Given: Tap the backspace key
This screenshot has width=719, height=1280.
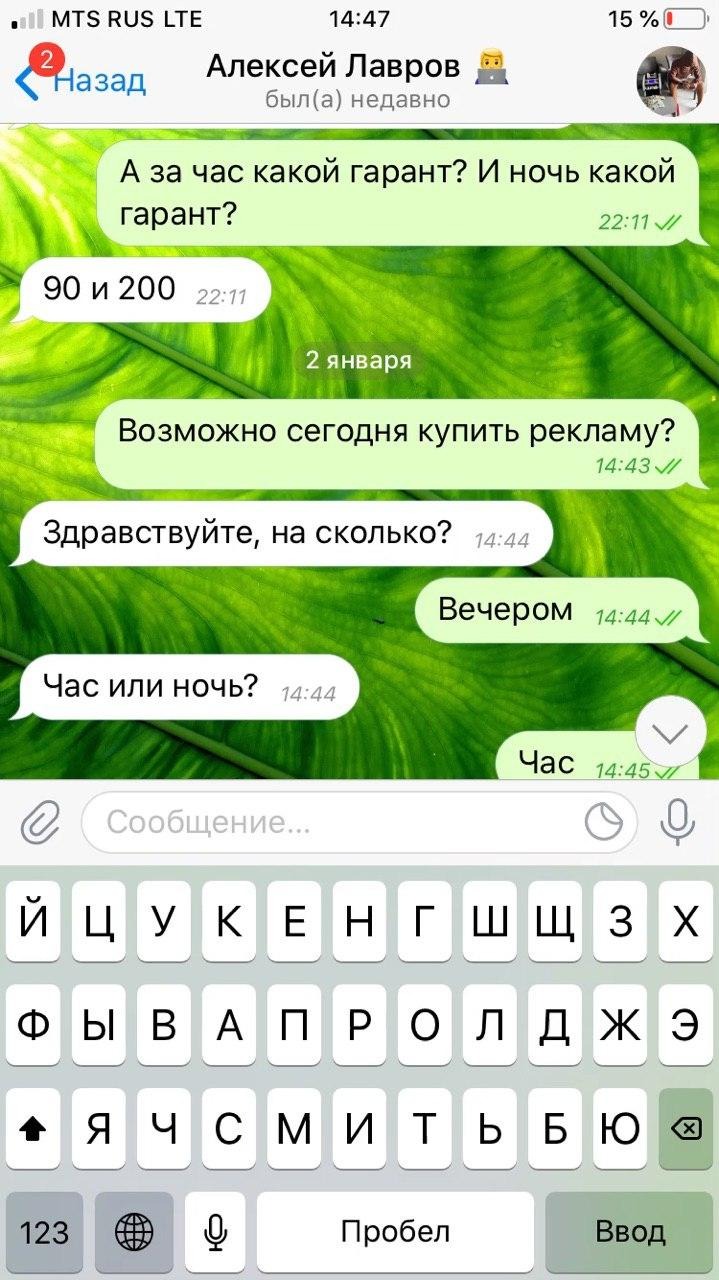Looking at the screenshot, I should coord(685,1129).
